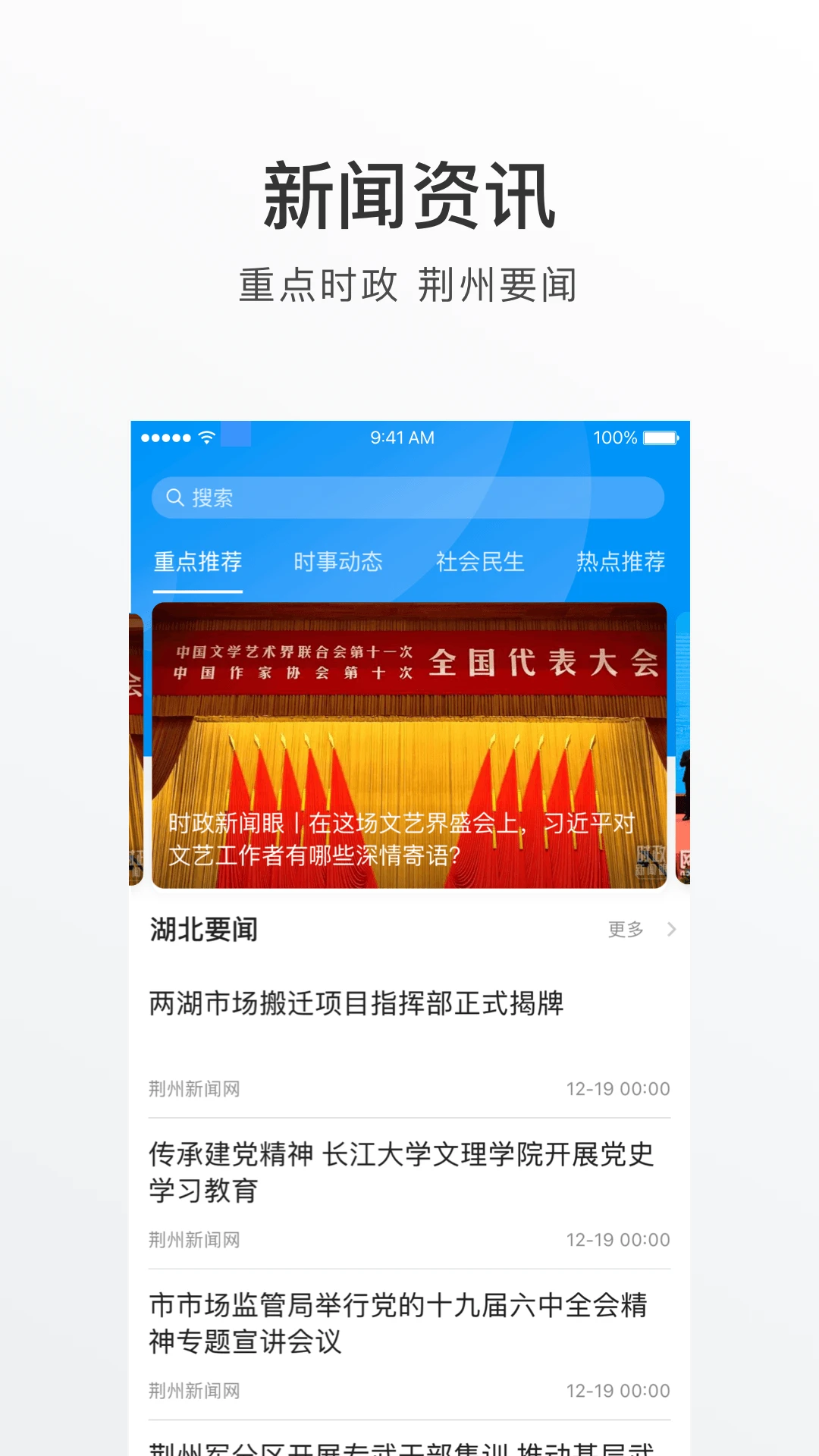
Task: Open 更多 to see more 湖北要闻 news
Action: coord(627,928)
